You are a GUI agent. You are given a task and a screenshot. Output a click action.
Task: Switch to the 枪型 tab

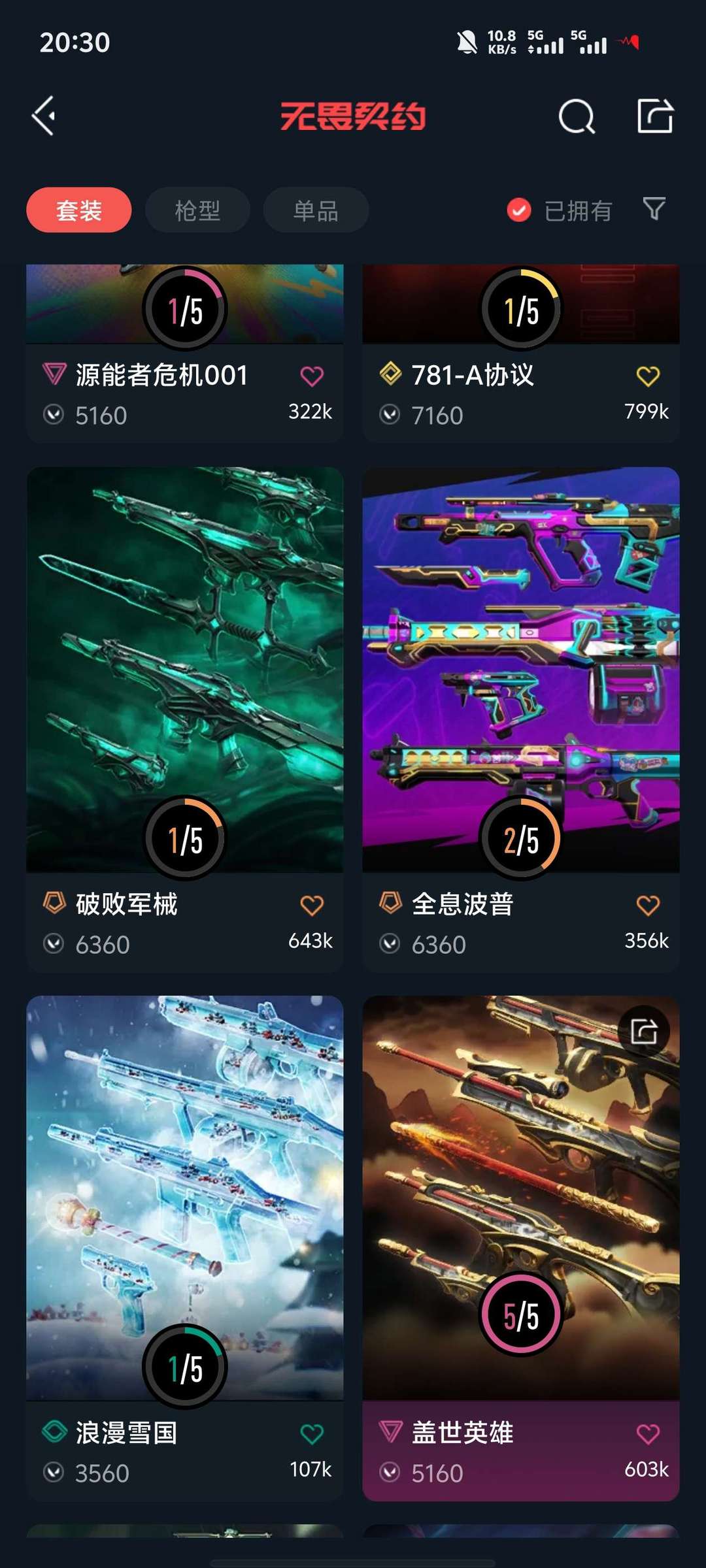(197, 210)
